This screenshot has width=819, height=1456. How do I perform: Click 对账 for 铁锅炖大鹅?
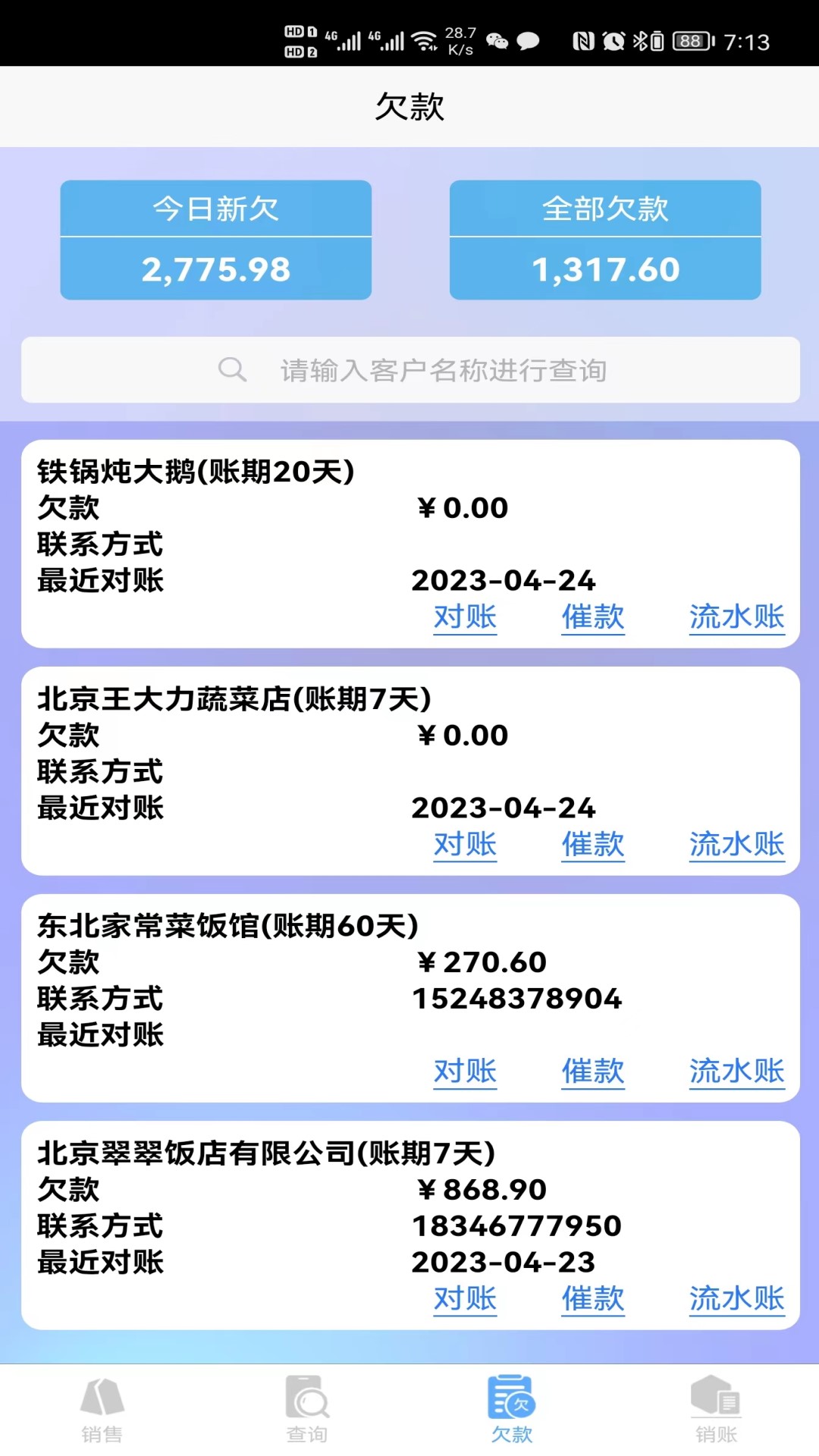coord(465,618)
